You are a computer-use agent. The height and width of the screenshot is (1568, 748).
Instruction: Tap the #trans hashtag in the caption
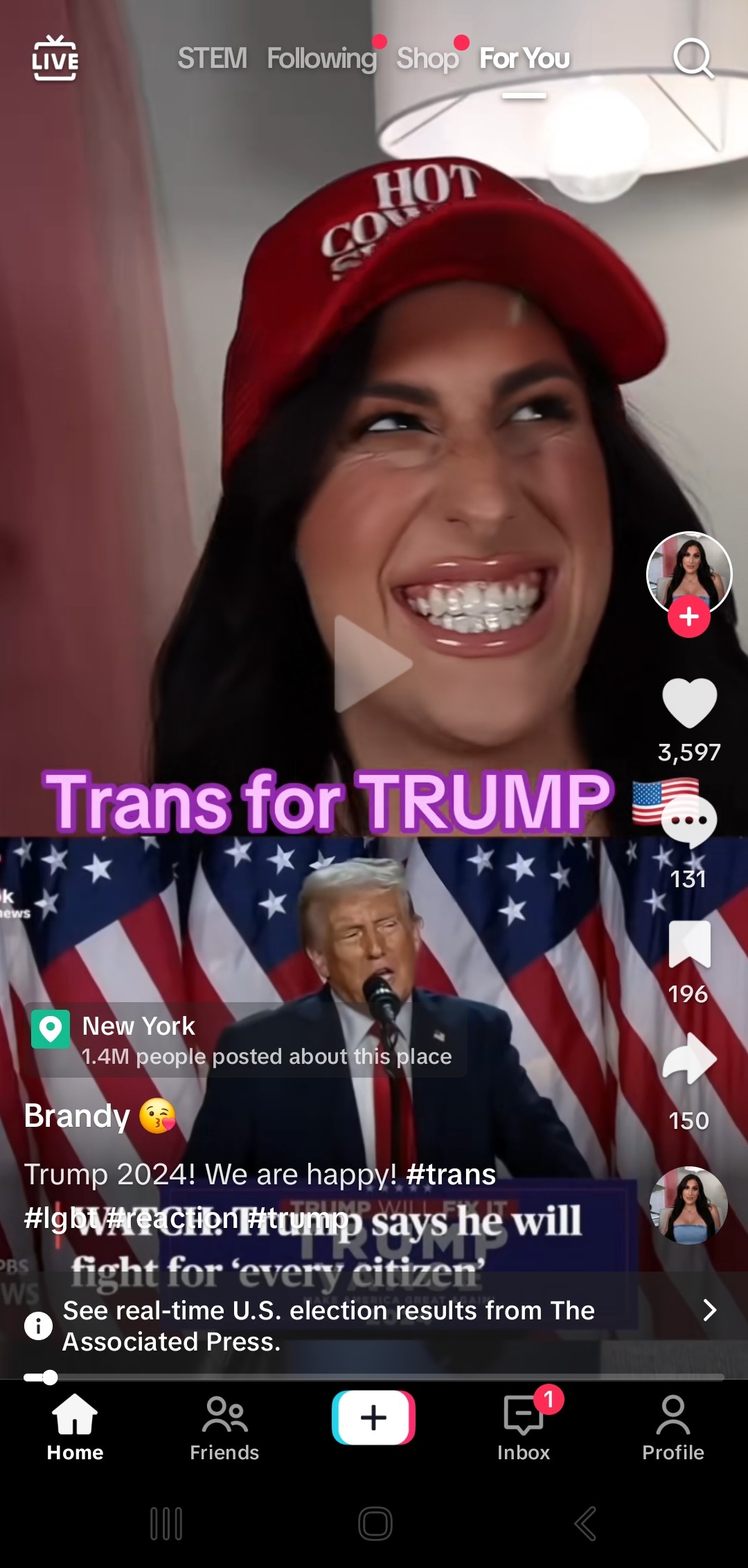click(x=451, y=1175)
